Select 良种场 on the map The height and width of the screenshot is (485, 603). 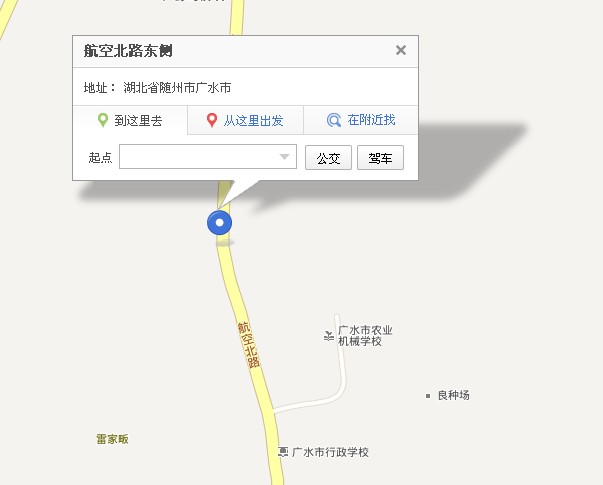tap(452, 395)
